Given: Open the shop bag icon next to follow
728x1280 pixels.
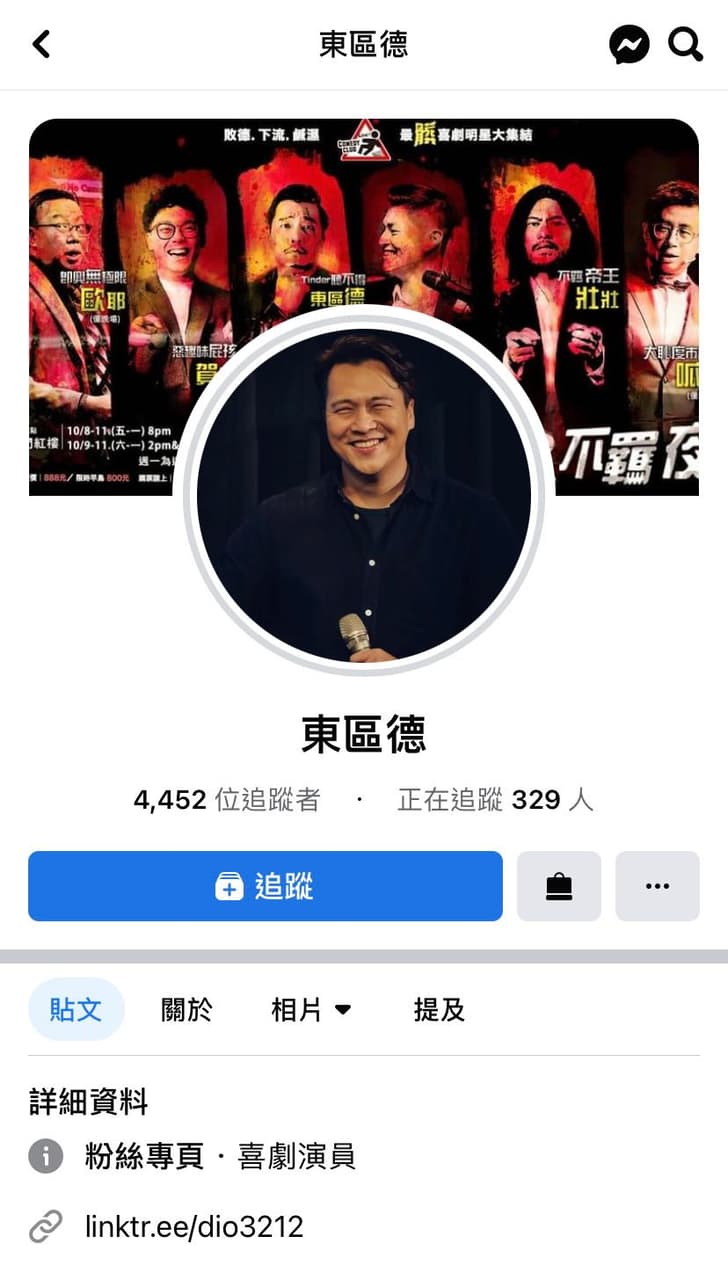Looking at the screenshot, I should pyautogui.click(x=558, y=886).
